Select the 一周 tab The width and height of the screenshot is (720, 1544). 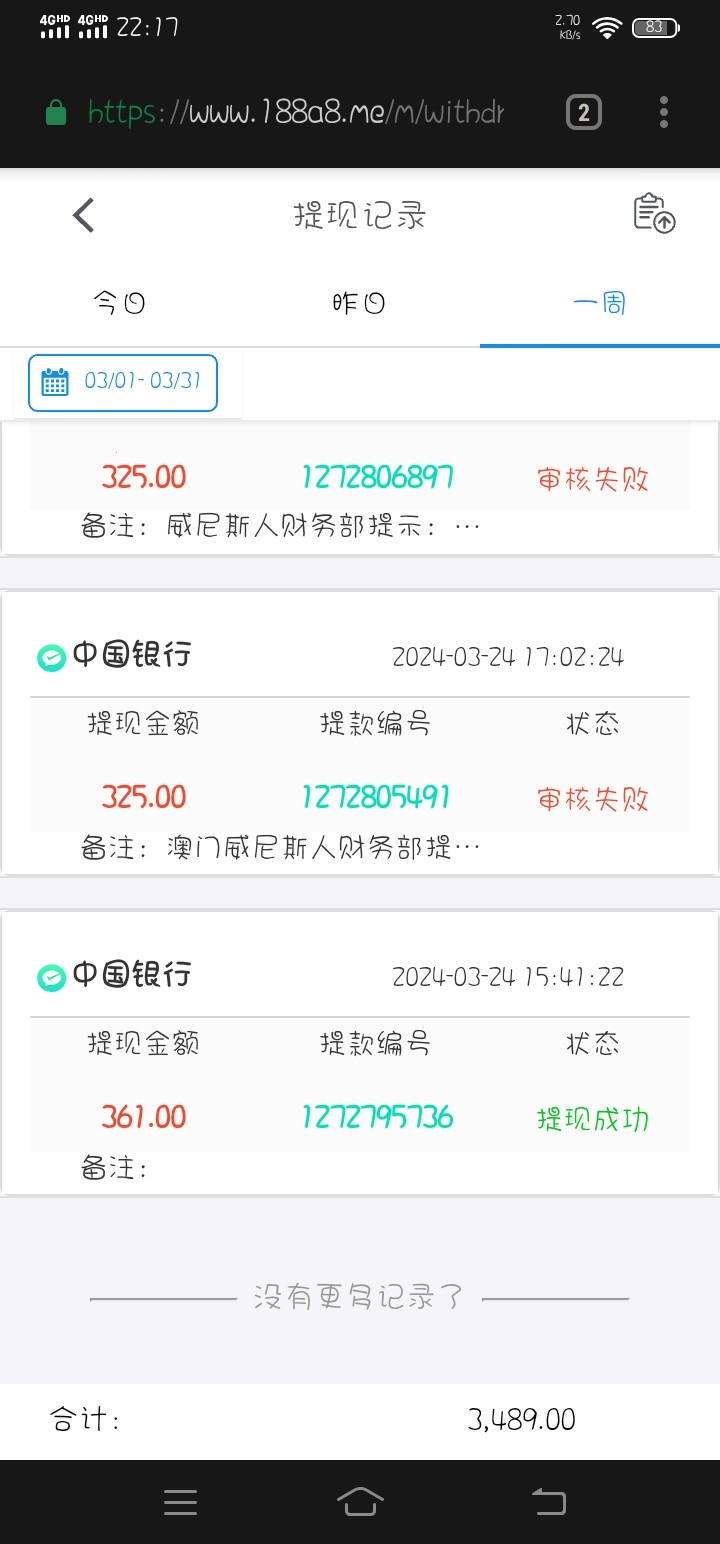coord(600,302)
